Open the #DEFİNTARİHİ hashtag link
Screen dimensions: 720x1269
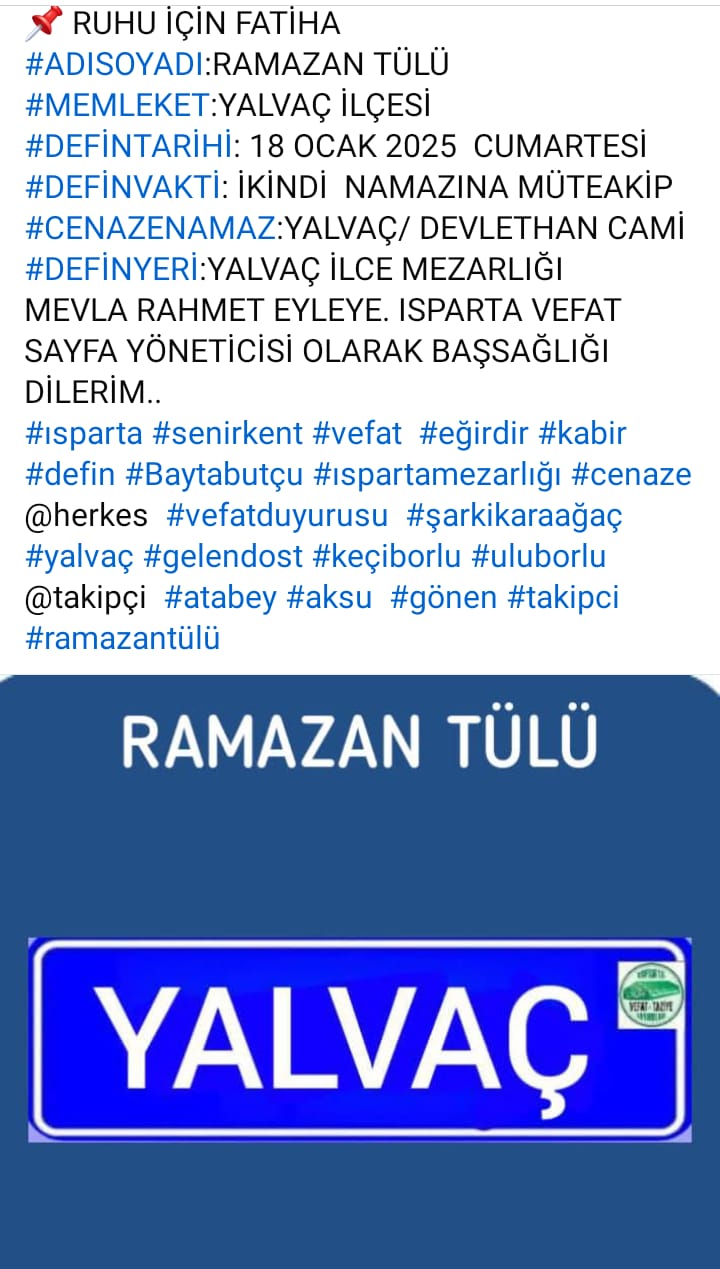128,146
